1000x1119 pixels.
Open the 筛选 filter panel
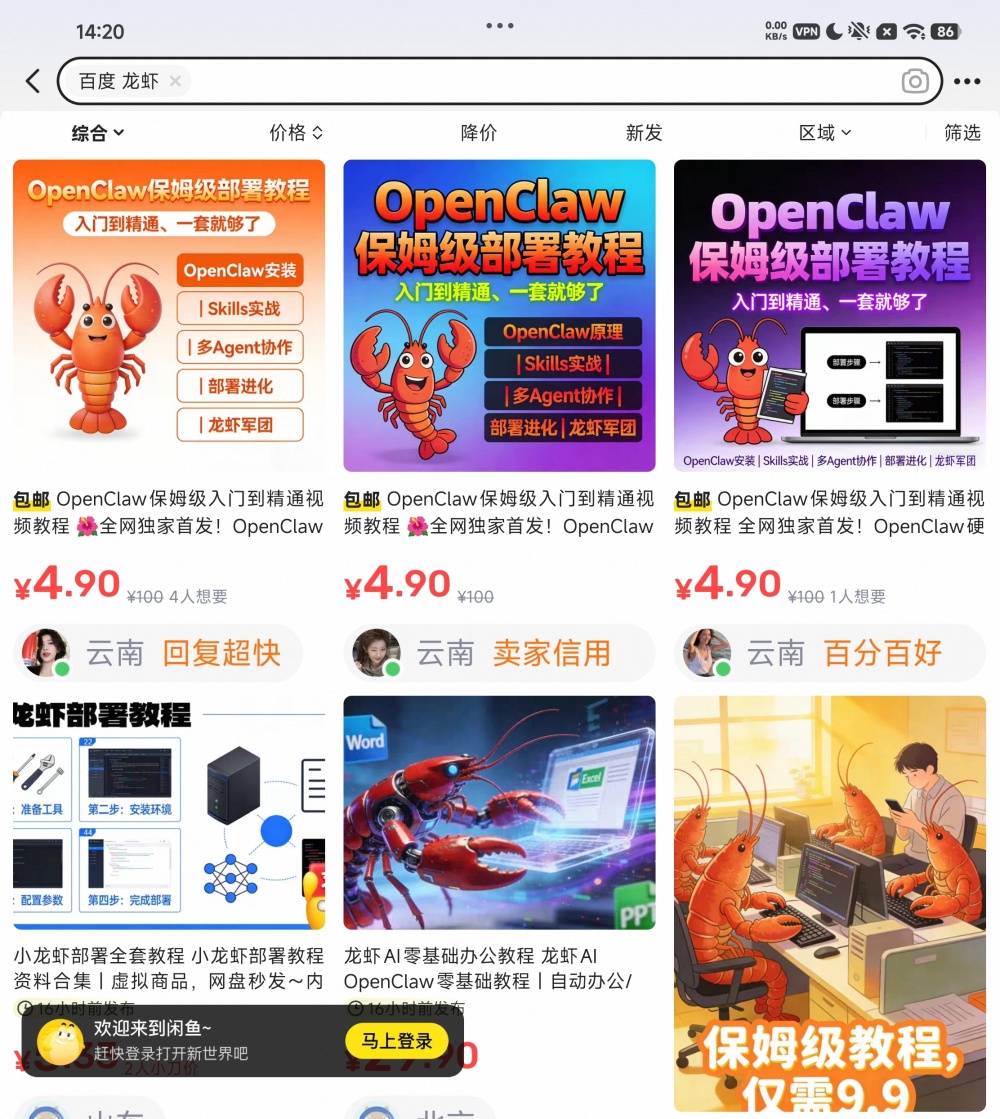point(962,133)
